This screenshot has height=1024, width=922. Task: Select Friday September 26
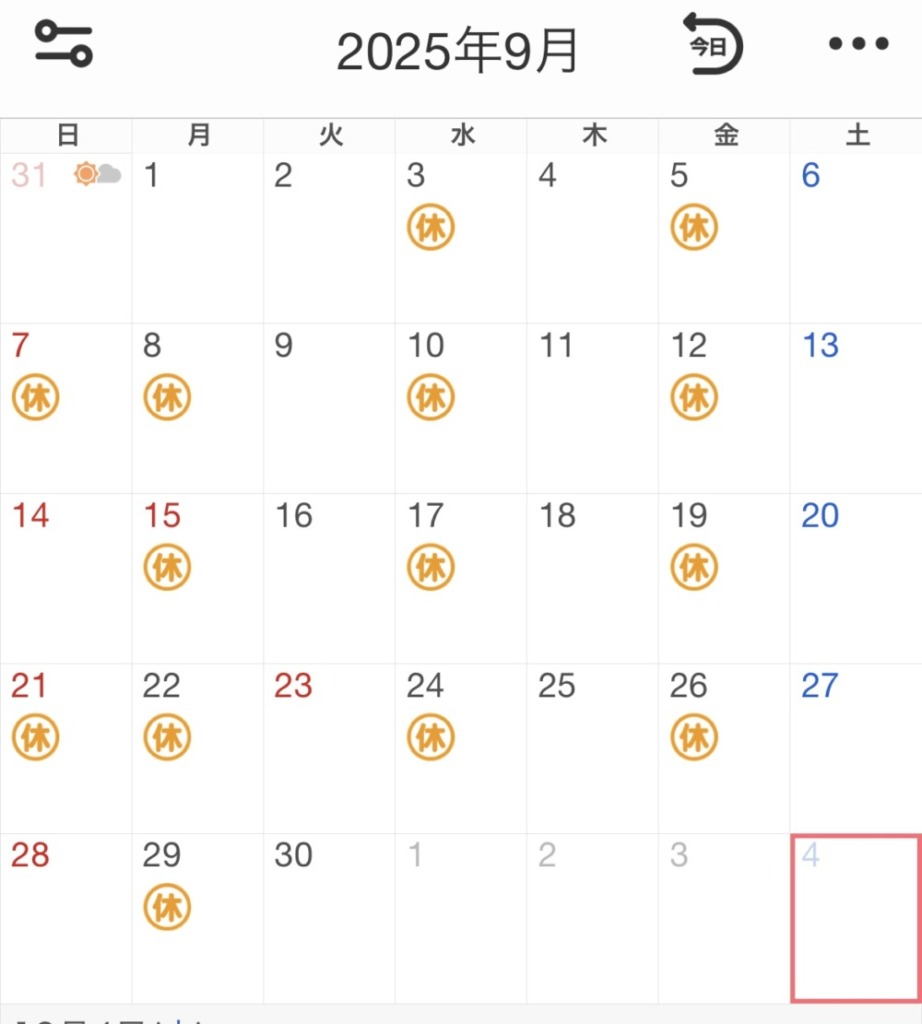point(724,747)
